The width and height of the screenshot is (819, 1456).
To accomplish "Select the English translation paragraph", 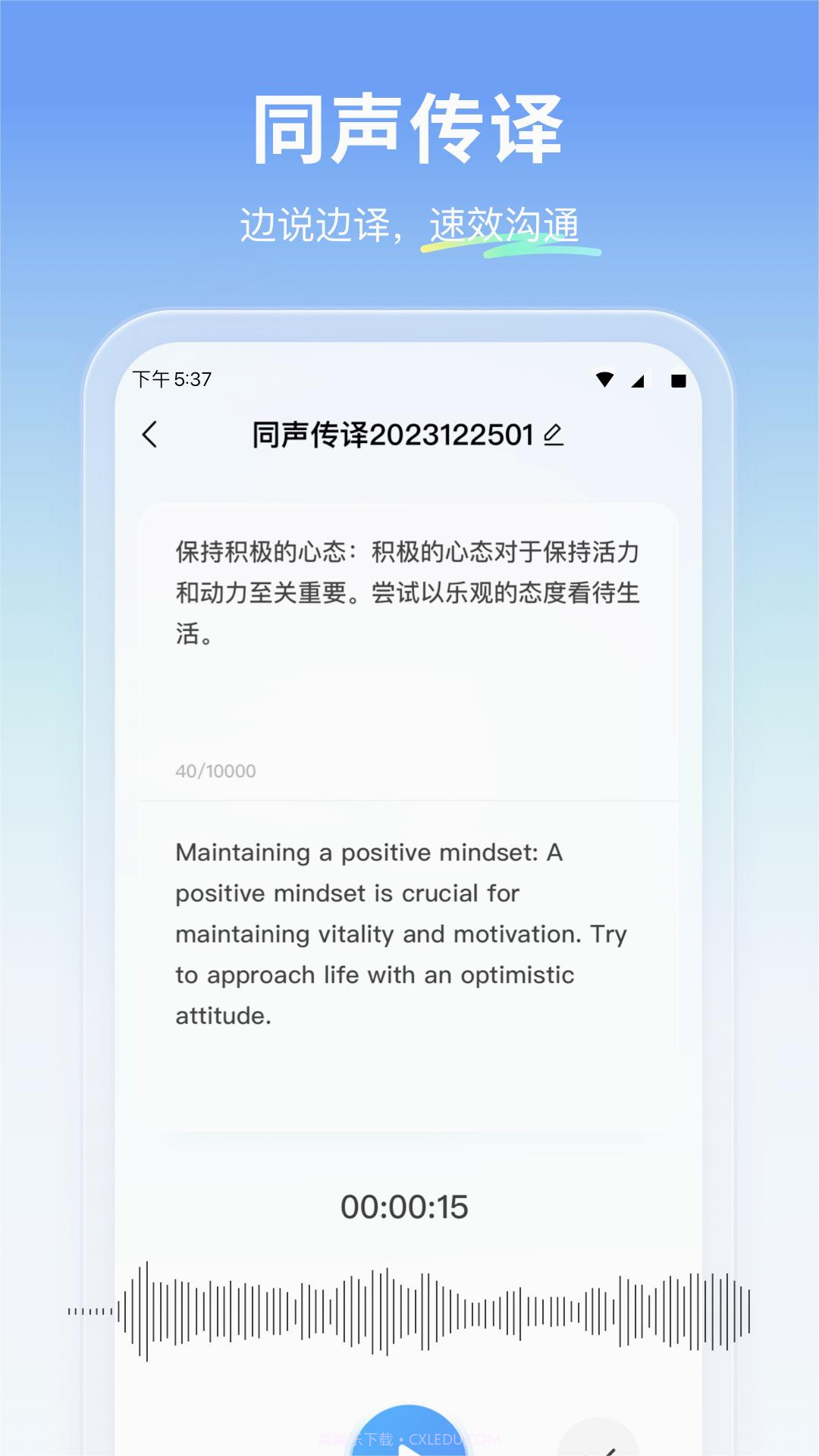I will coord(400,933).
